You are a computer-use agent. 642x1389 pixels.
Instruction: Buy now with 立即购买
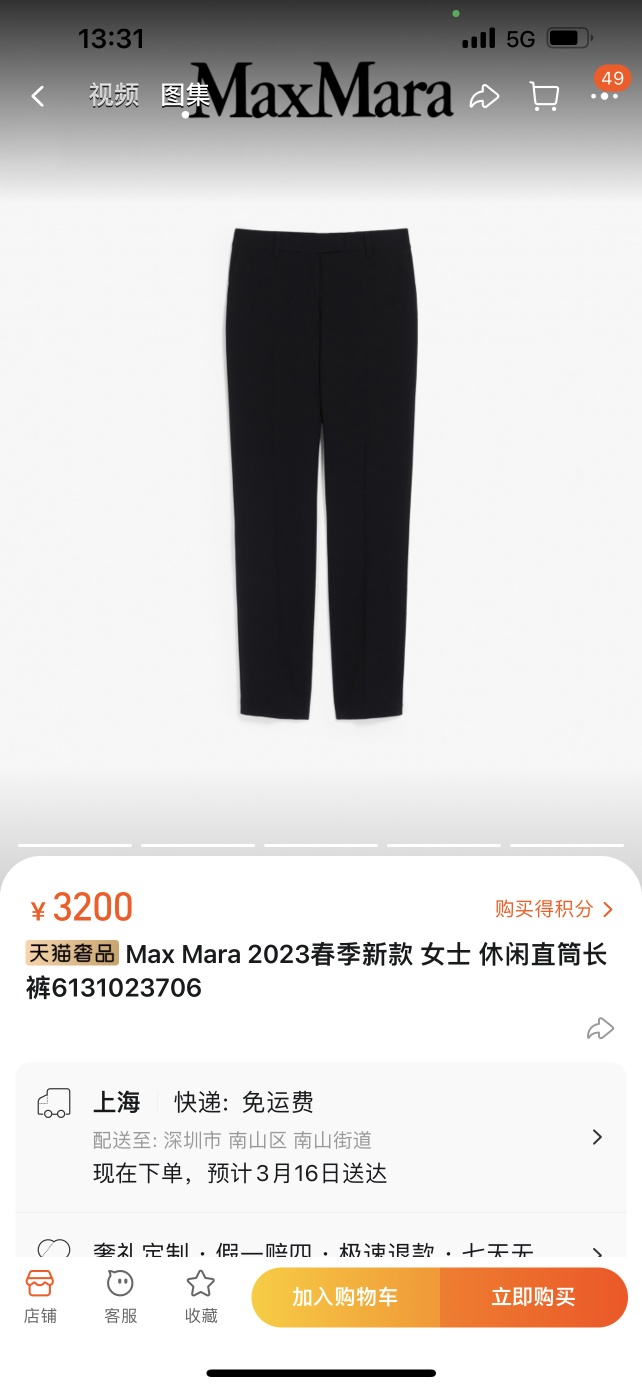[533, 1297]
